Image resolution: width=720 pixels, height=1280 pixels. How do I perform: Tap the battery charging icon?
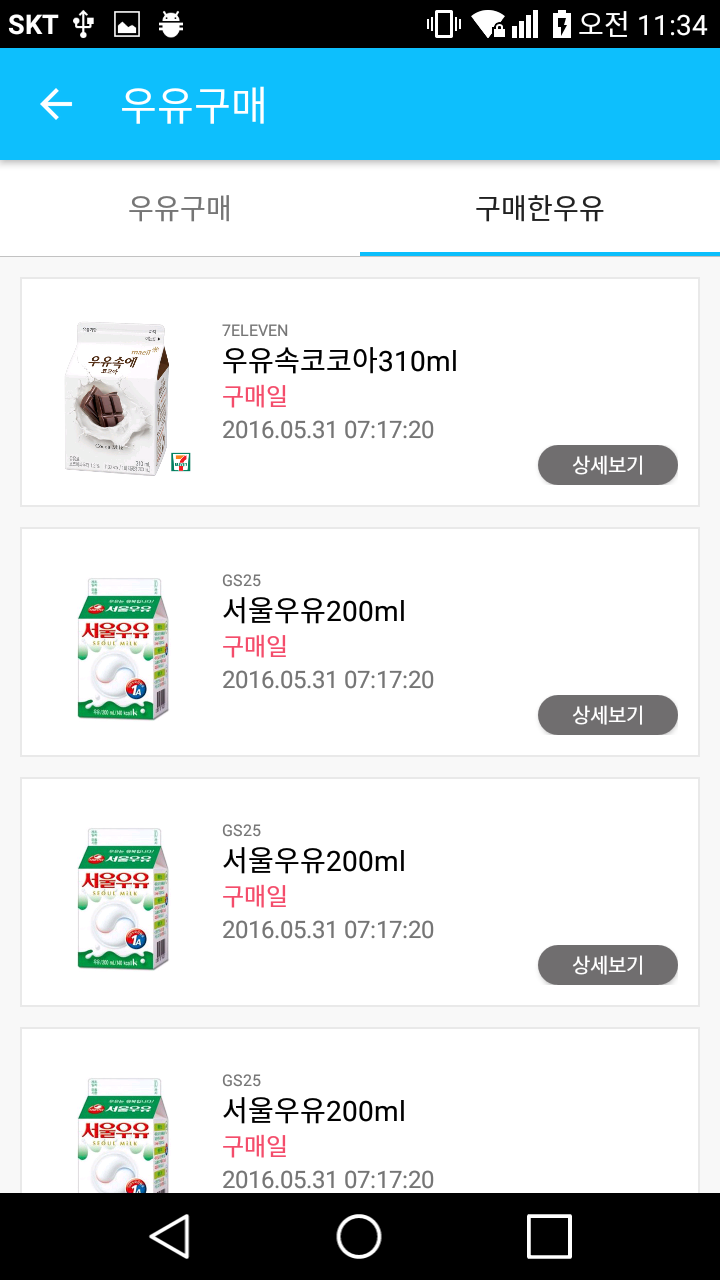coord(562,22)
